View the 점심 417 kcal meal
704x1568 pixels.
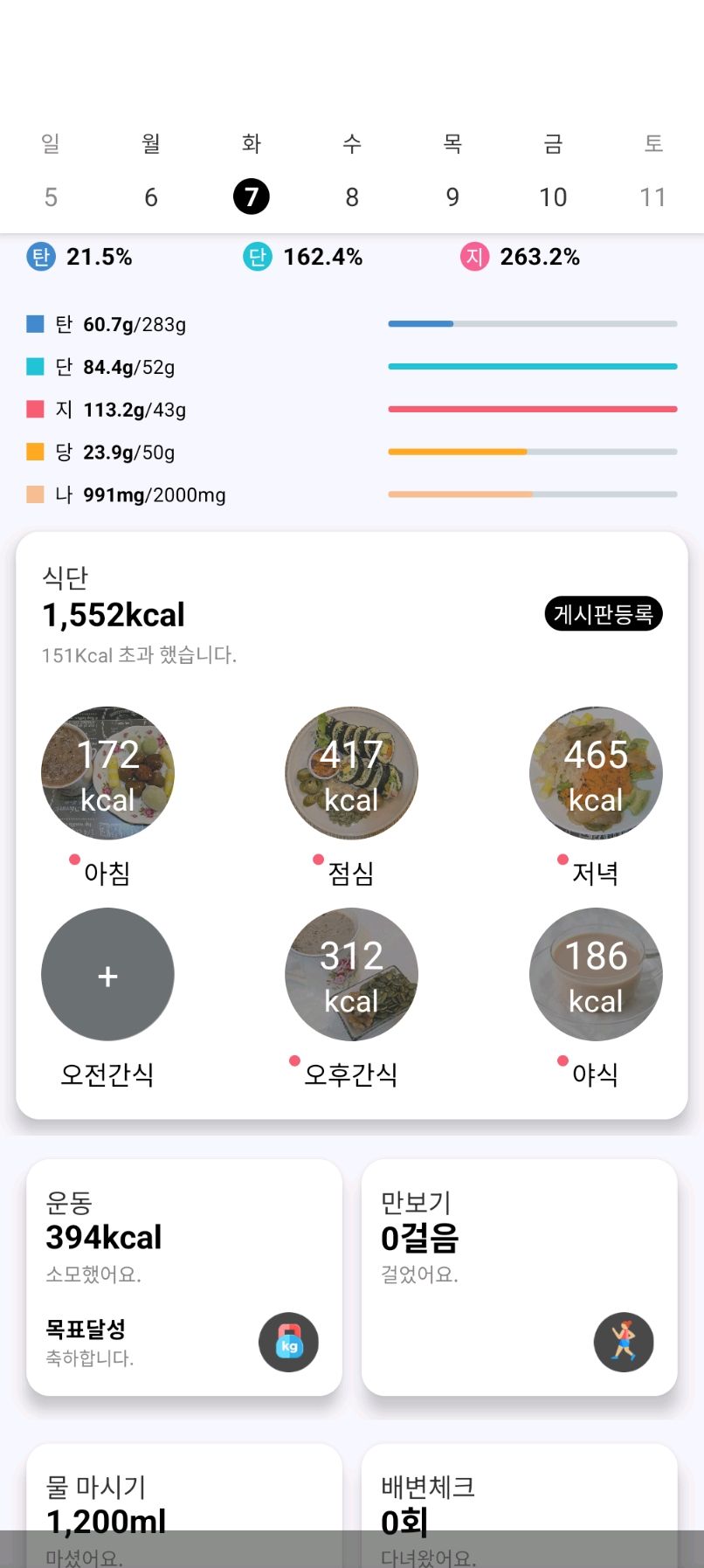pos(351,773)
